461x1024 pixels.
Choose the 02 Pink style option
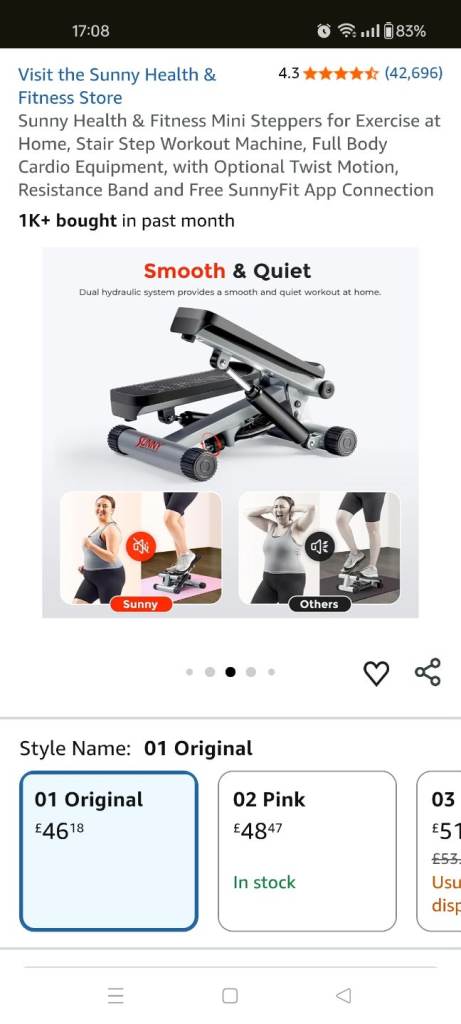point(307,851)
